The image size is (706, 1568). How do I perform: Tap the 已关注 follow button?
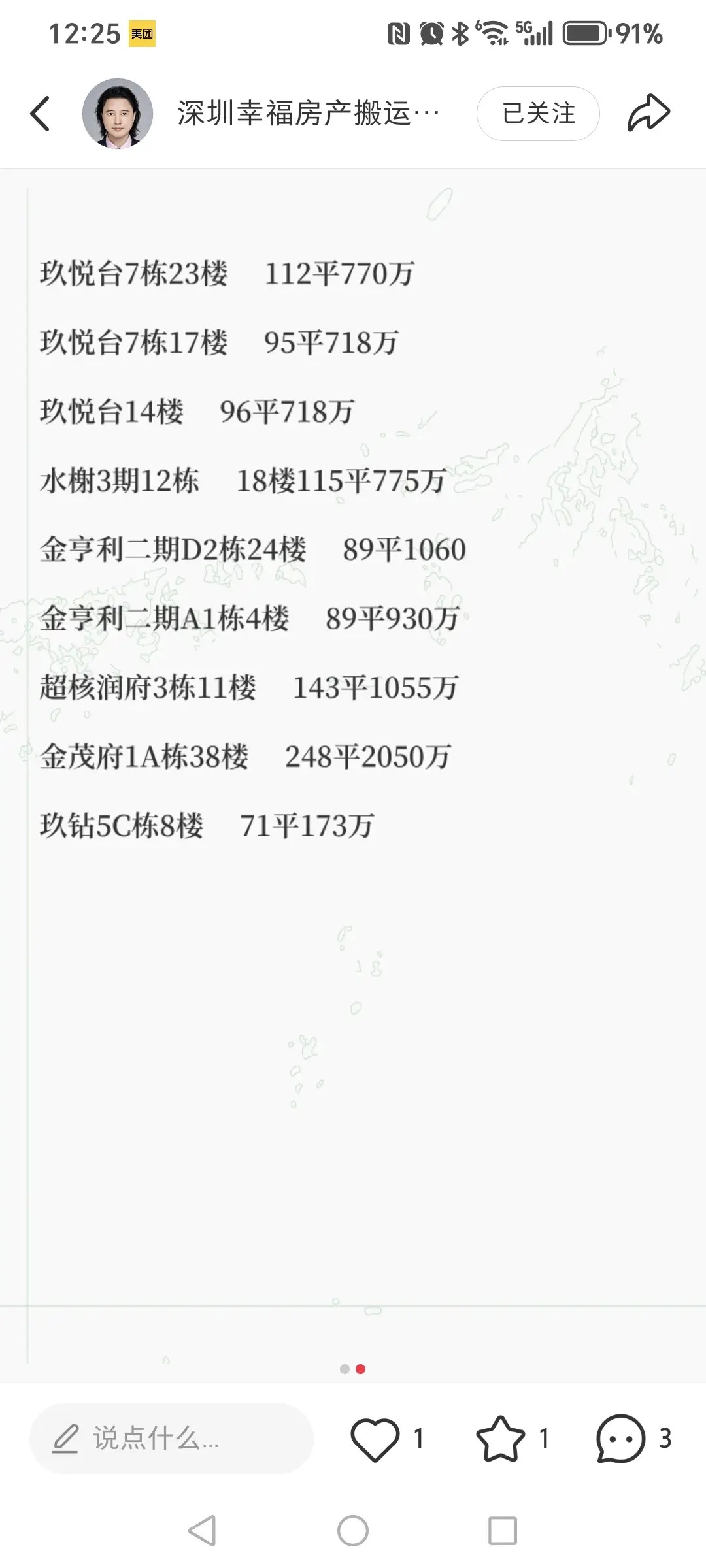[x=538, y=114]
